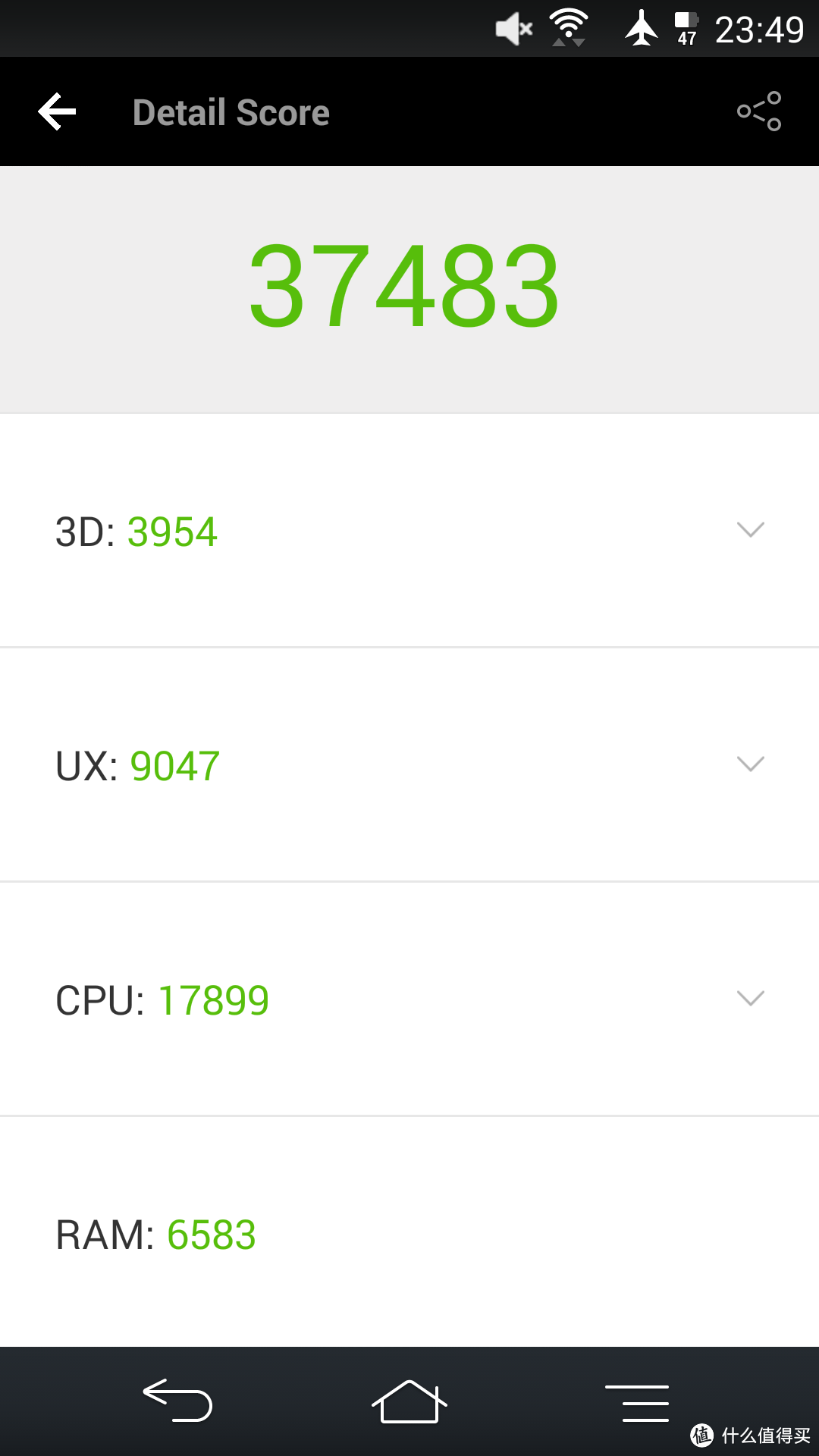Open the system menu button
819x1456 pixels.
pos(637,1403)
